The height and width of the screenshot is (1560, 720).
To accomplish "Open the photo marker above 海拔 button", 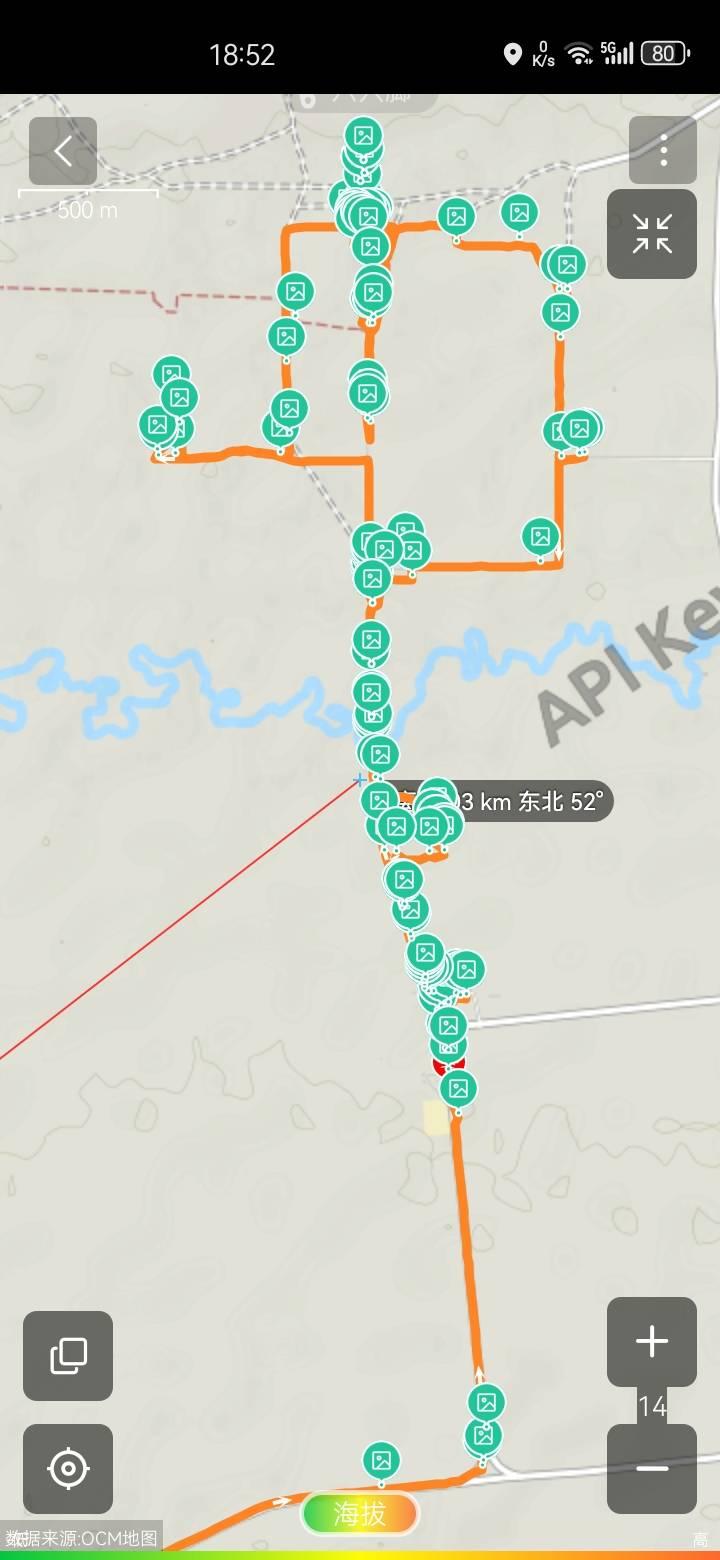I will click(x=381, y=1461).
